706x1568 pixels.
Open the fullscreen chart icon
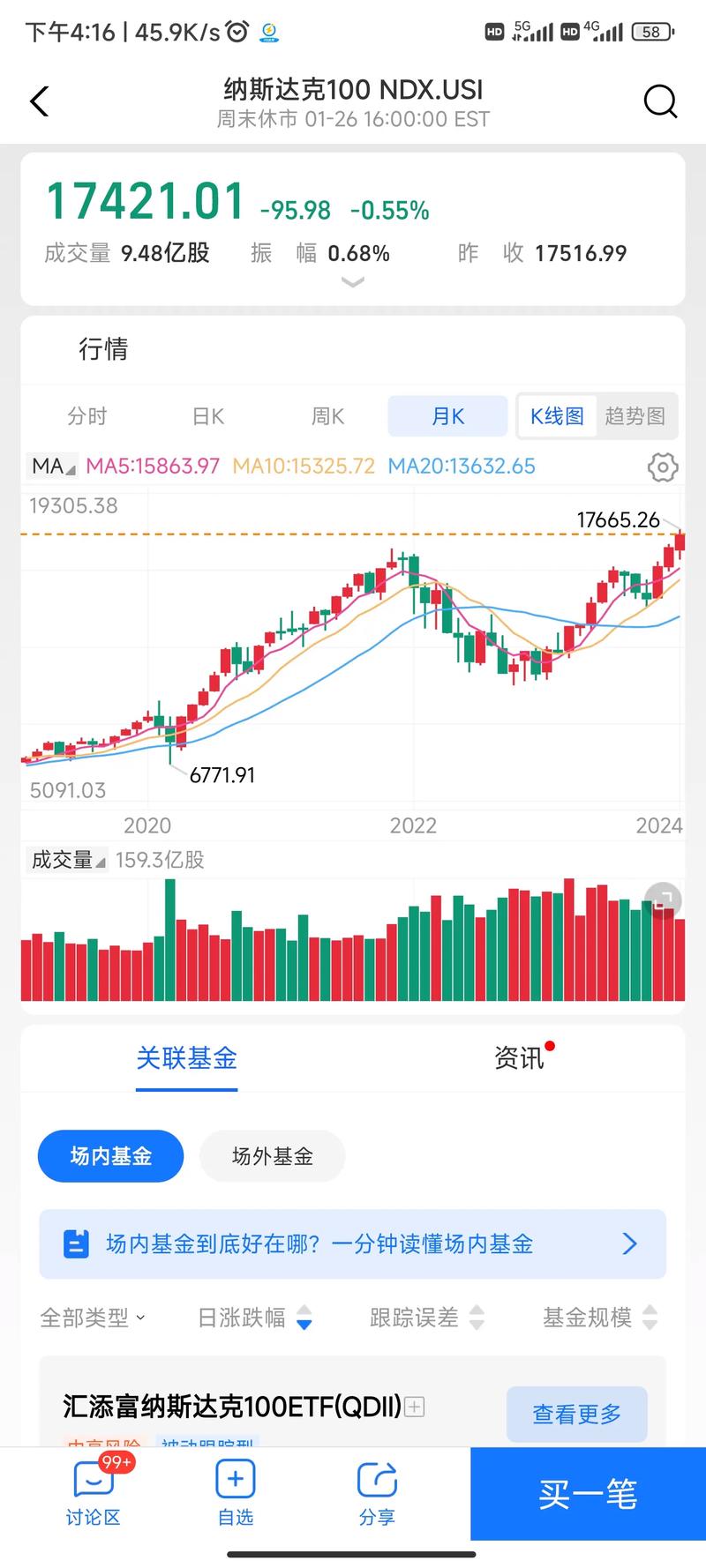coord(664,900)
